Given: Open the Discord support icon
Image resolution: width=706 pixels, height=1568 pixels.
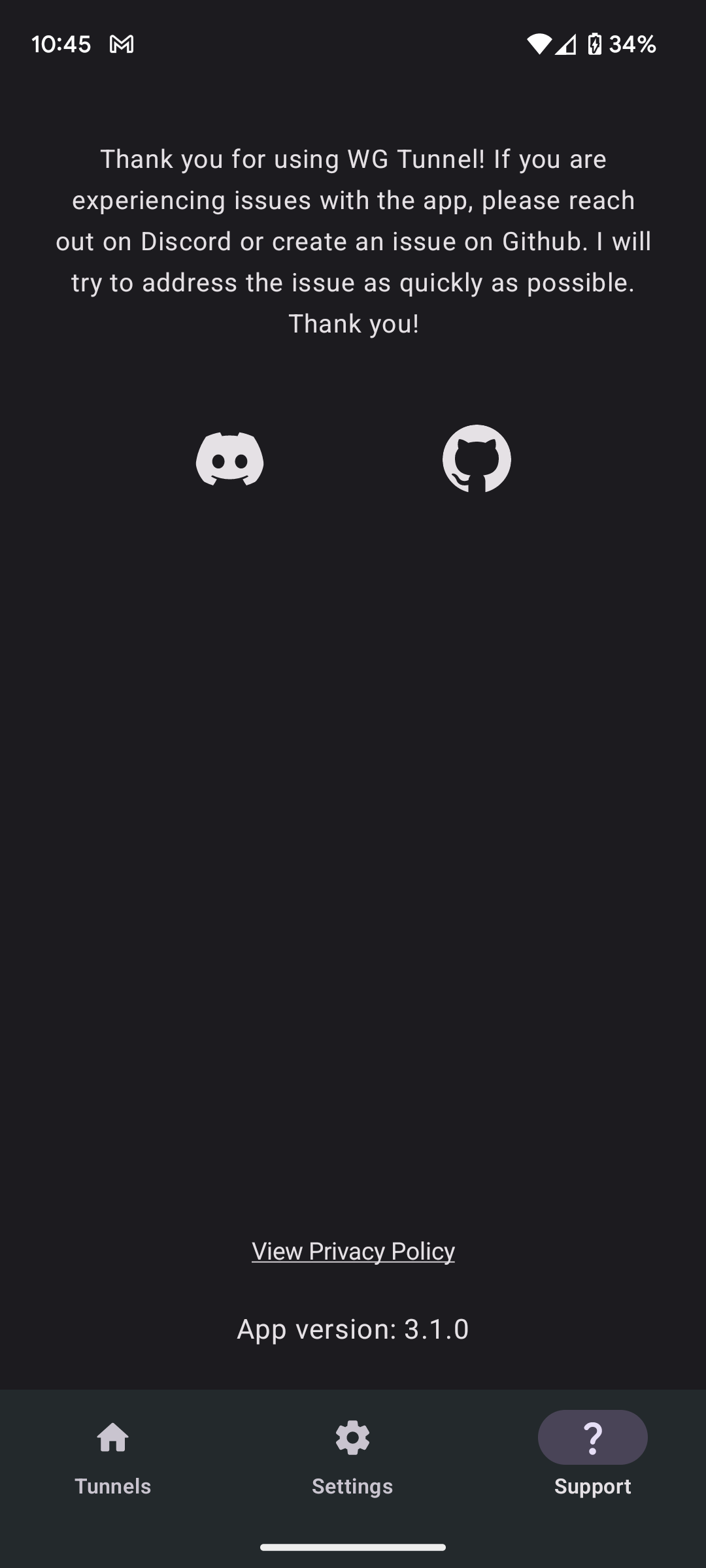Looking at the screenshot, I should [x=229, y=459].
